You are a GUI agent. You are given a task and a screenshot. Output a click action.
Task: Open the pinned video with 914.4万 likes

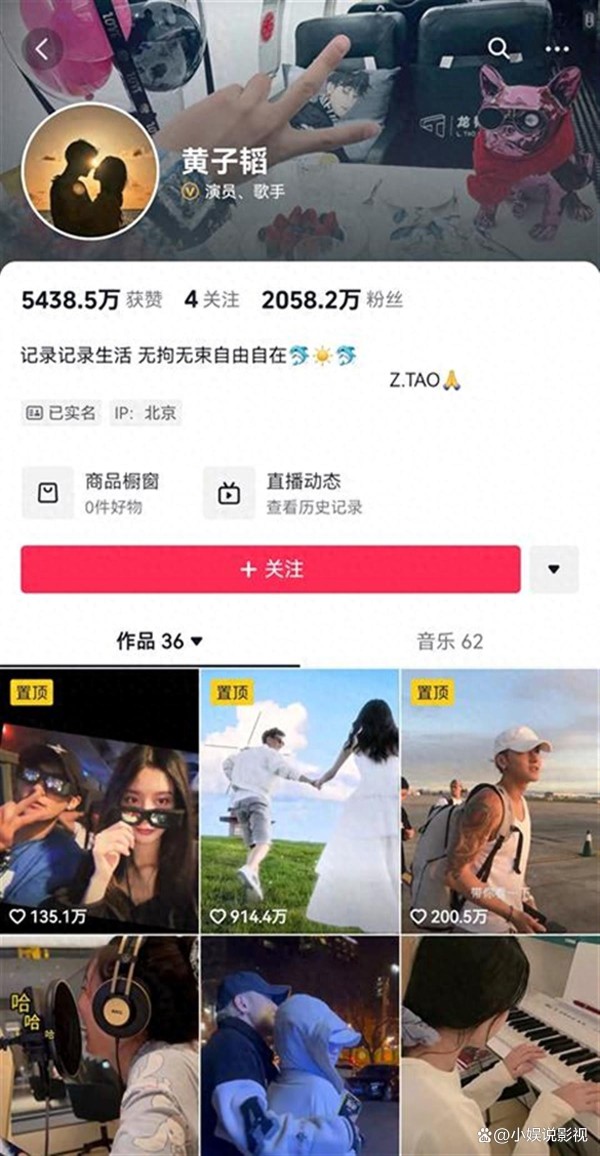point(300,801)
